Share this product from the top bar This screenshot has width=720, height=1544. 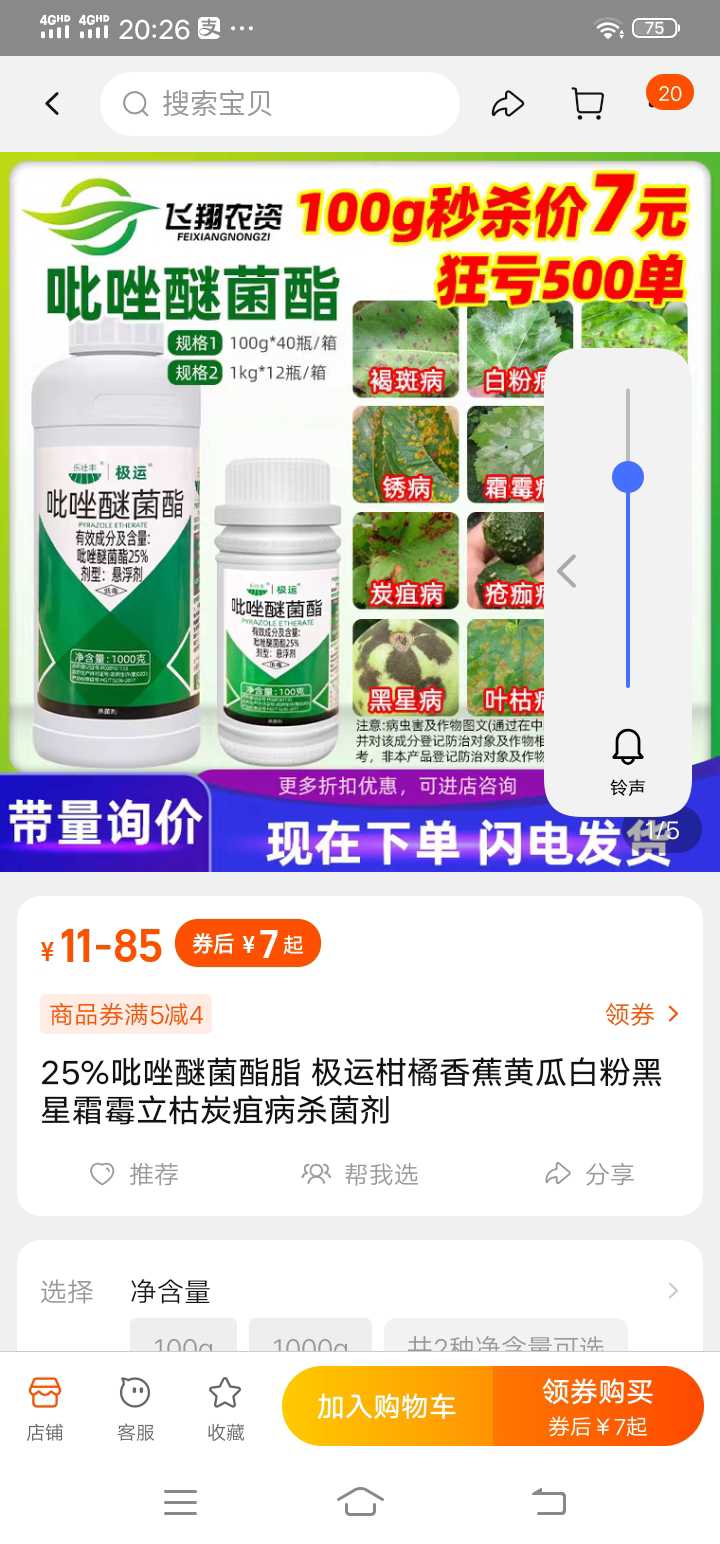[x=508, y=104]
